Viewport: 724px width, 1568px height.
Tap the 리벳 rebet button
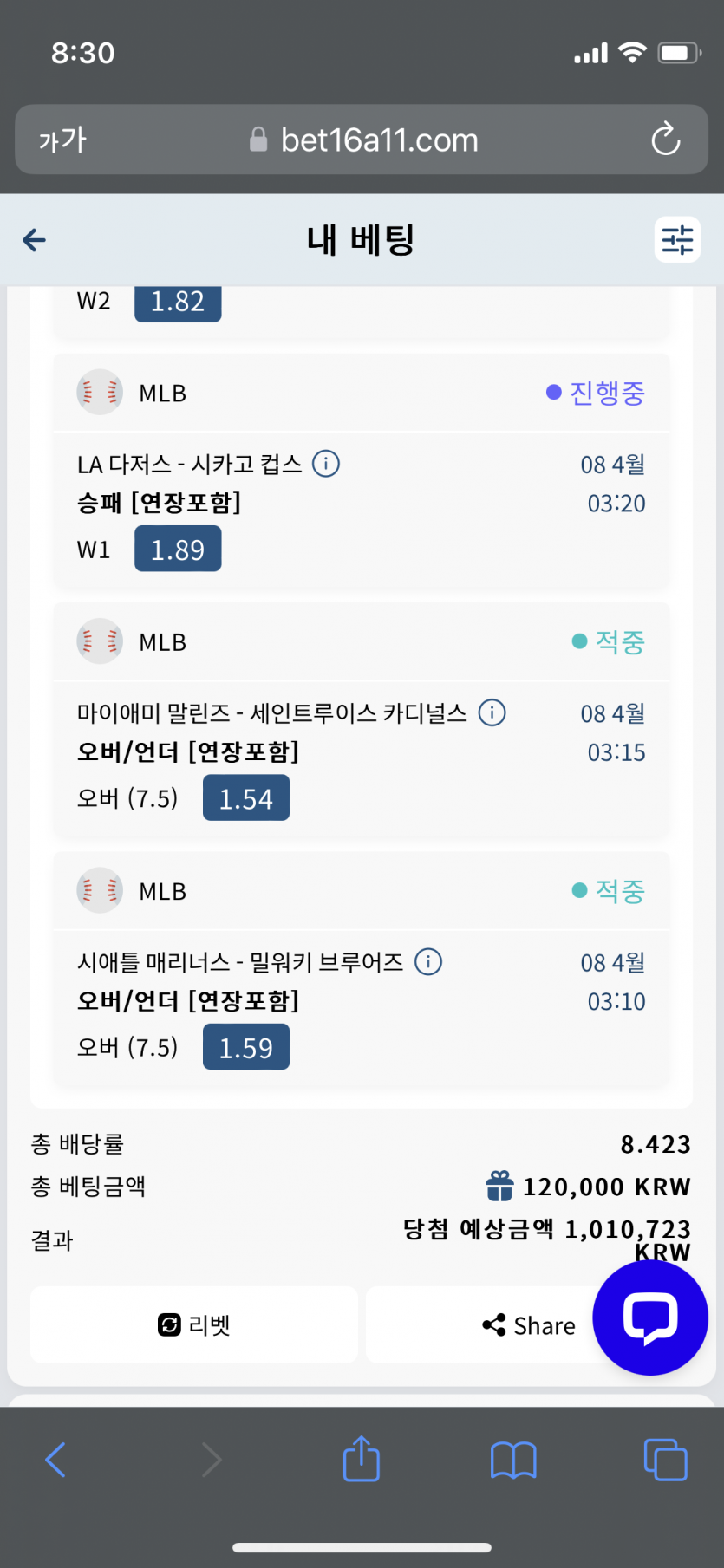coord(194,1324)
